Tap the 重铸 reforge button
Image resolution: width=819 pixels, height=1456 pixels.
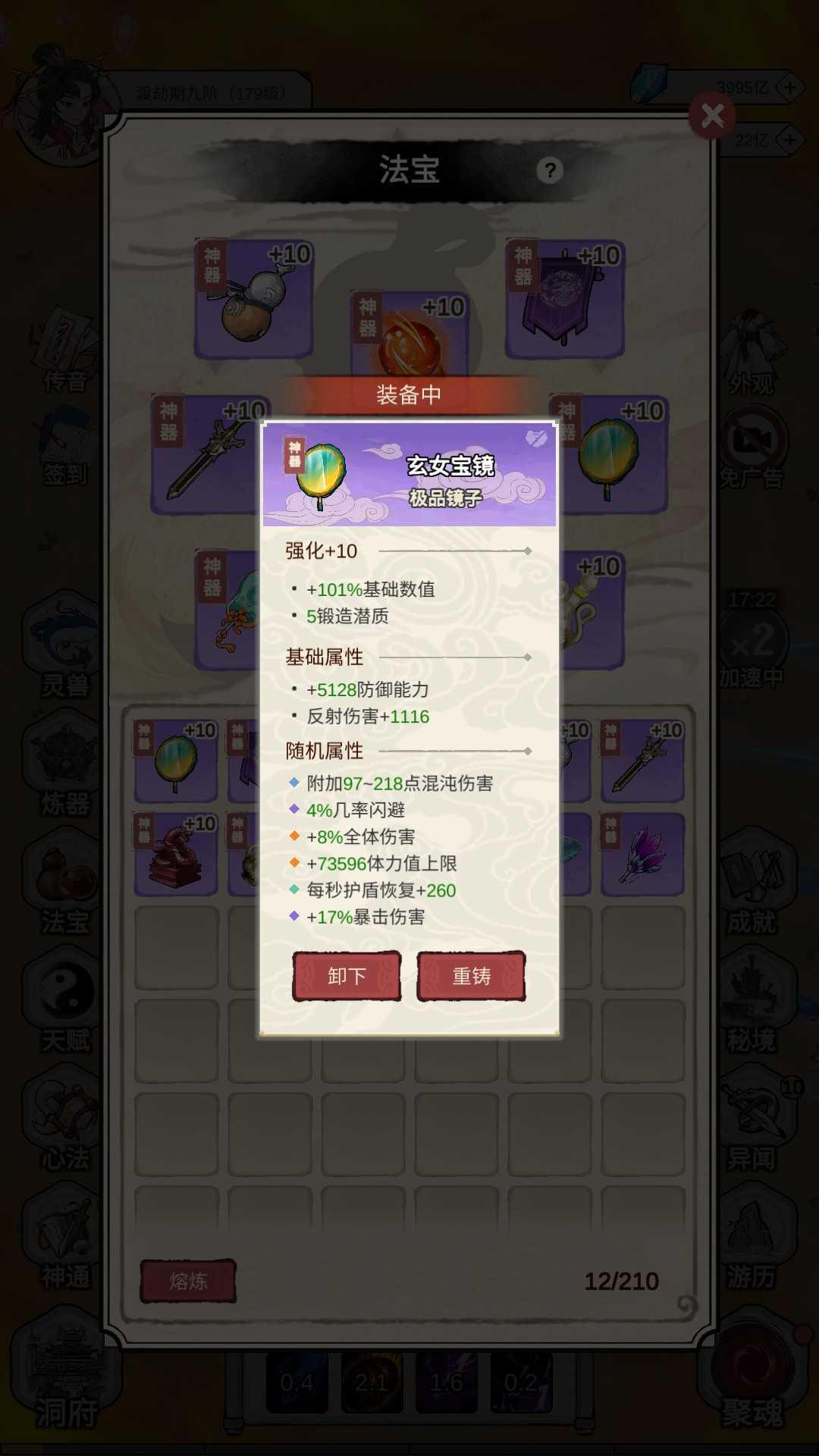tap(471, 976)
